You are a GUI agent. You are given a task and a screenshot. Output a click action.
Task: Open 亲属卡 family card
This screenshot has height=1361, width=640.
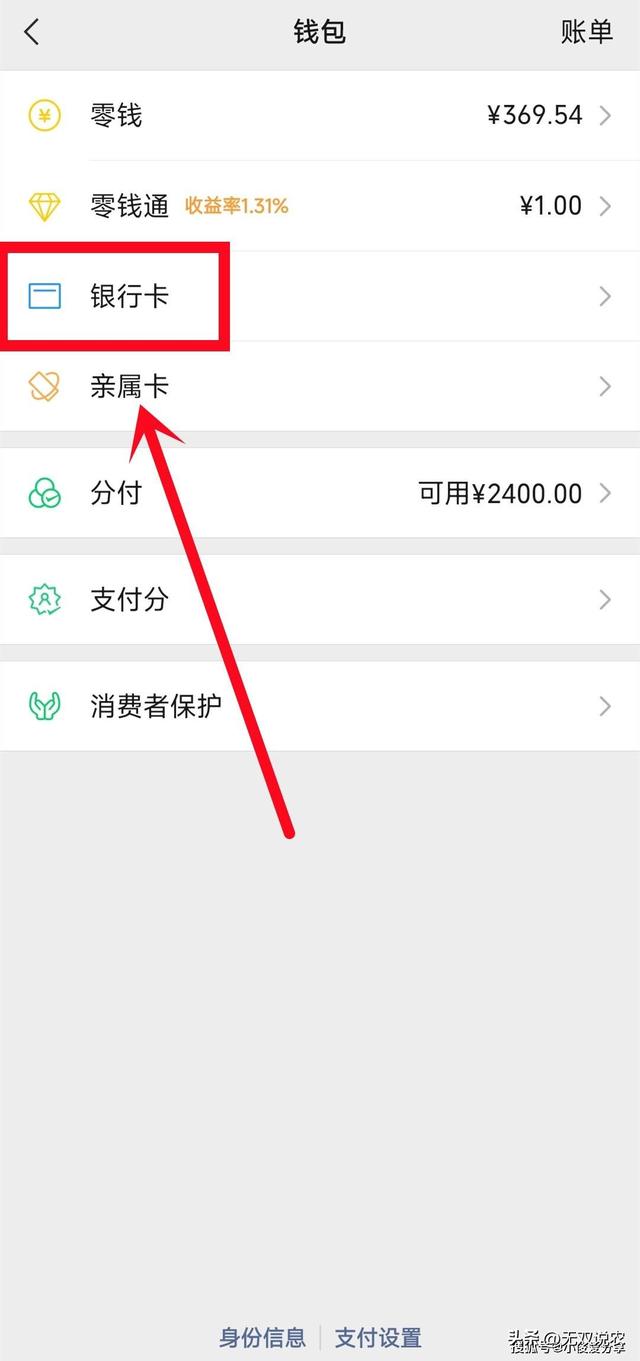pyautogui.click(x=320, y=386)
